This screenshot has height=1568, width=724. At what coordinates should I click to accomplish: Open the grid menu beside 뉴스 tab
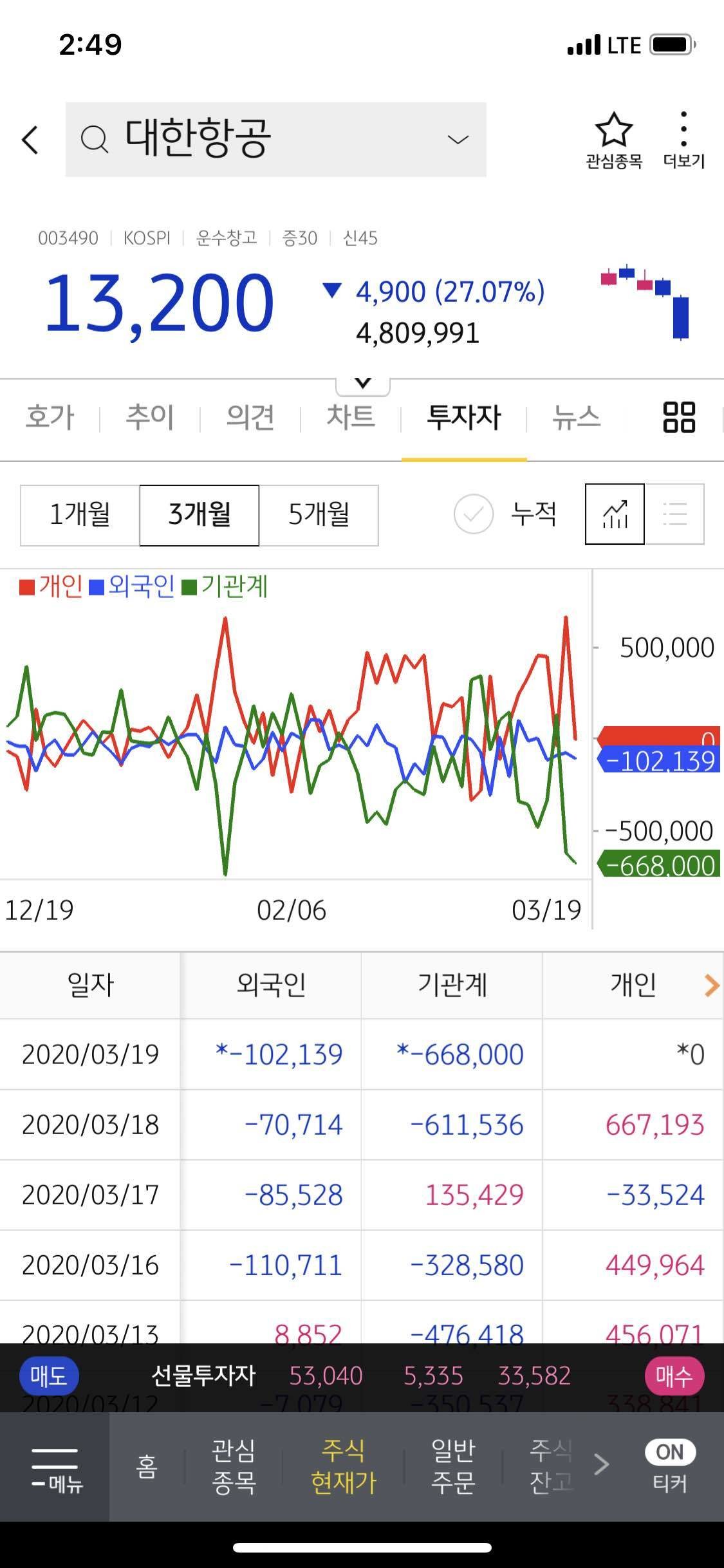pyautogui.click(x=678, y=417)
